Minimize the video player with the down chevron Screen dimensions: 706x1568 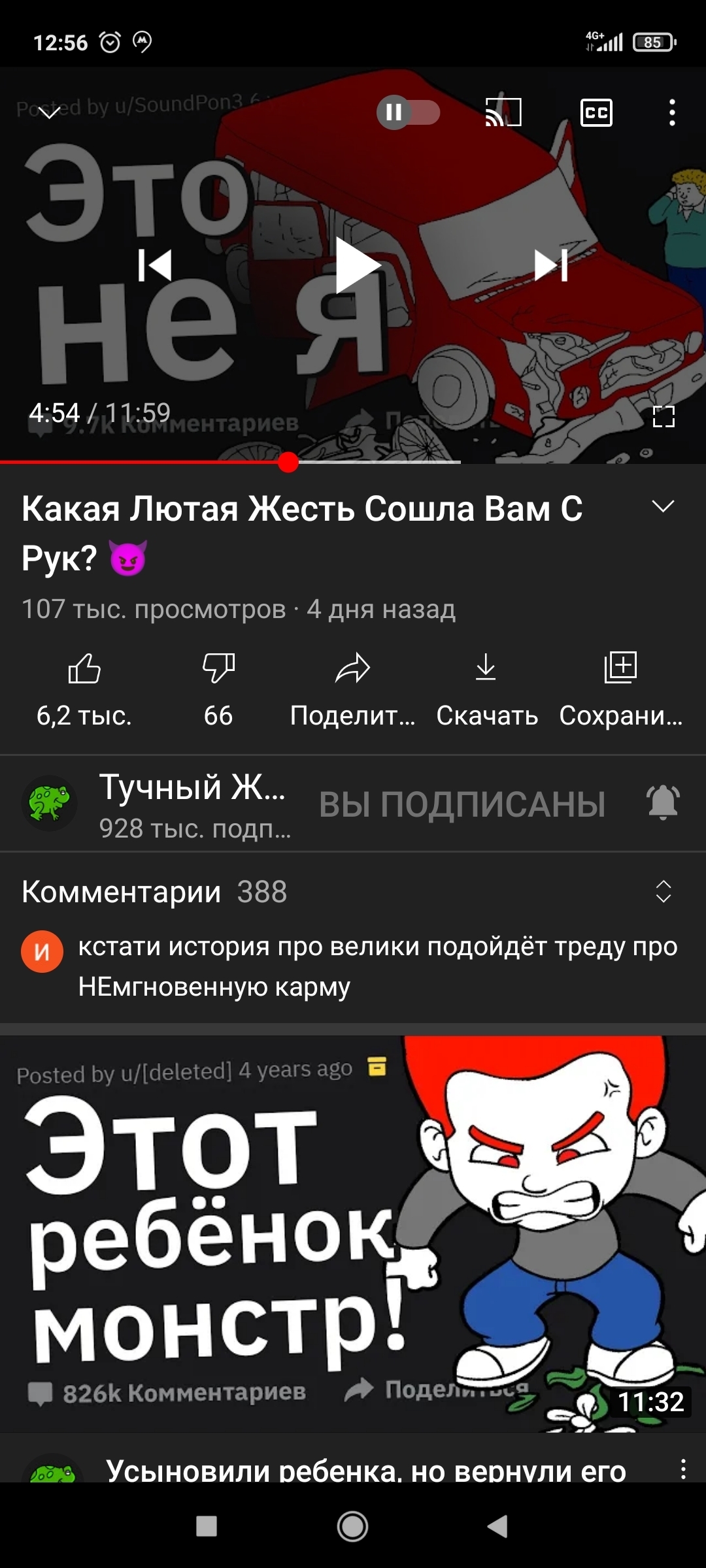[49, 113]
